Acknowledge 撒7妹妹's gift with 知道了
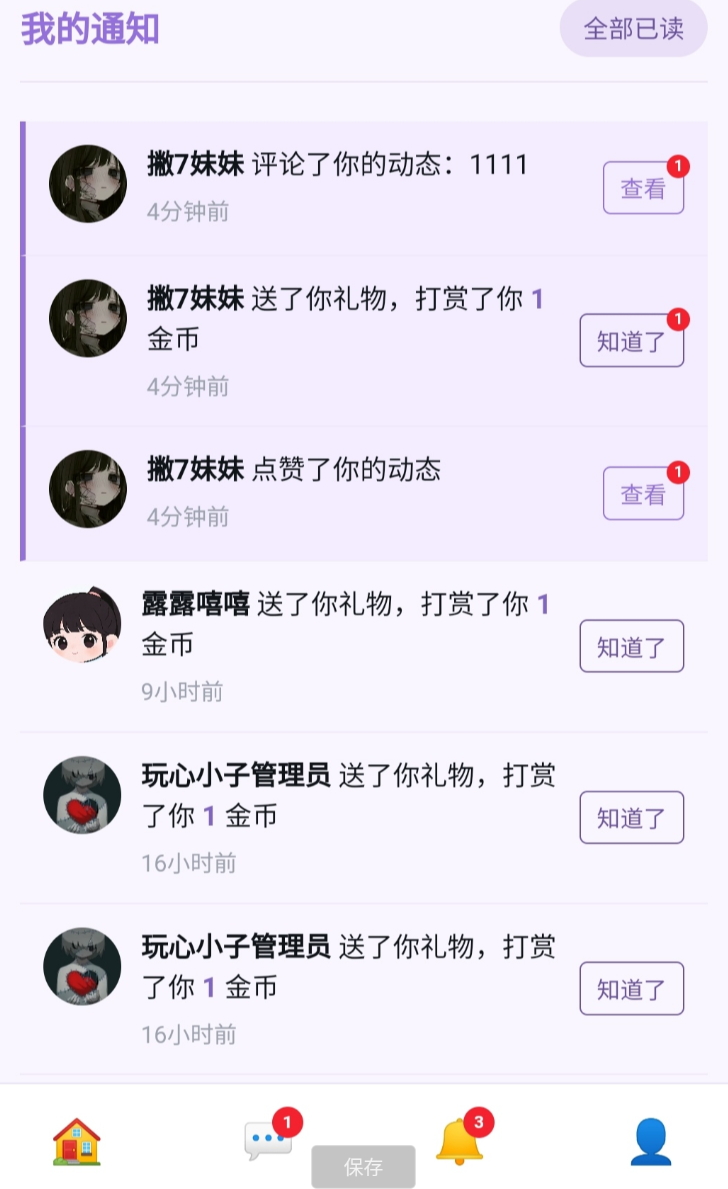 (631, 341)
